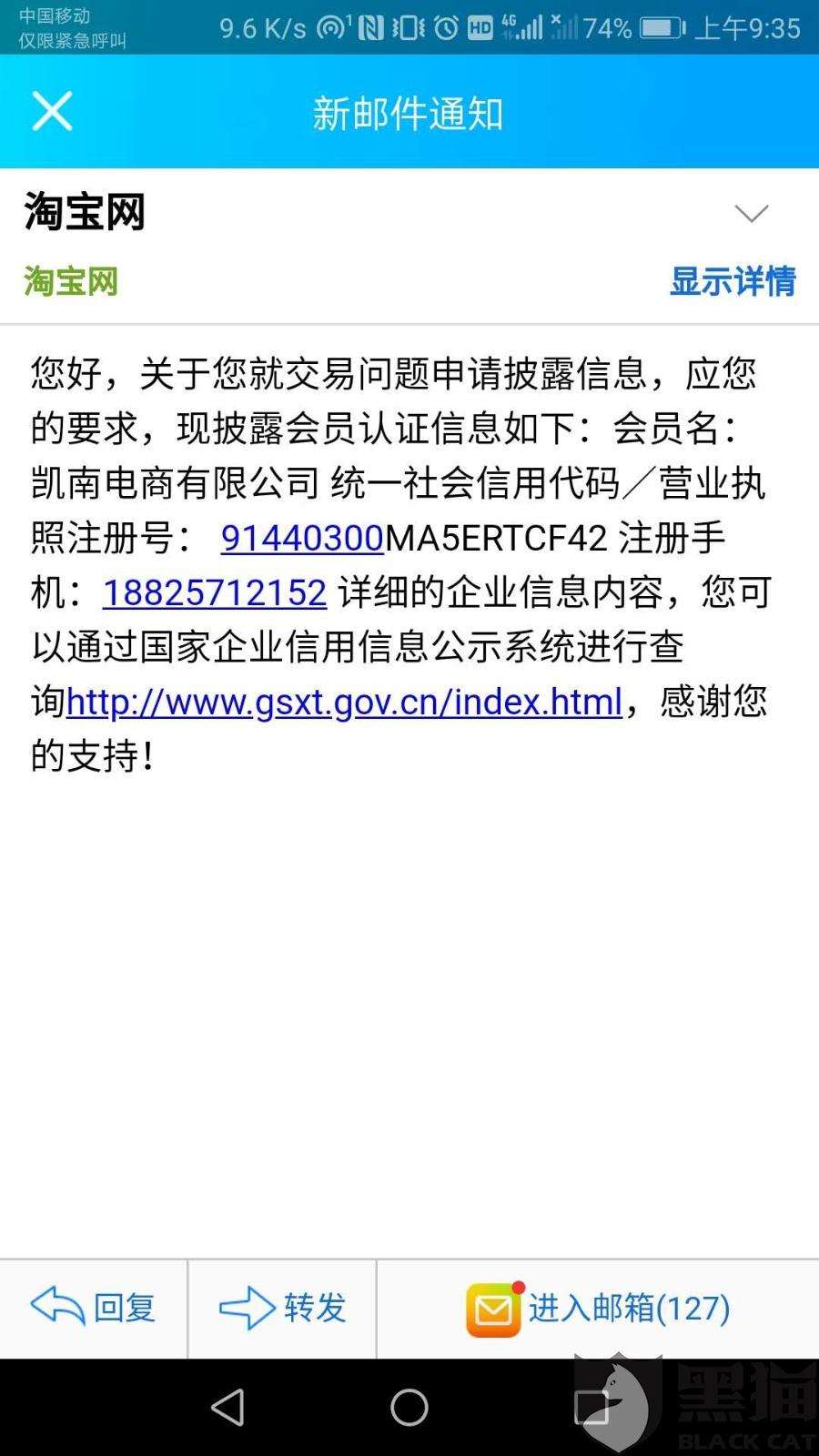Viewport: 819px width, 1456px height.
Task: Tap the 91440300 registration number link
Action: pos(300,539)
